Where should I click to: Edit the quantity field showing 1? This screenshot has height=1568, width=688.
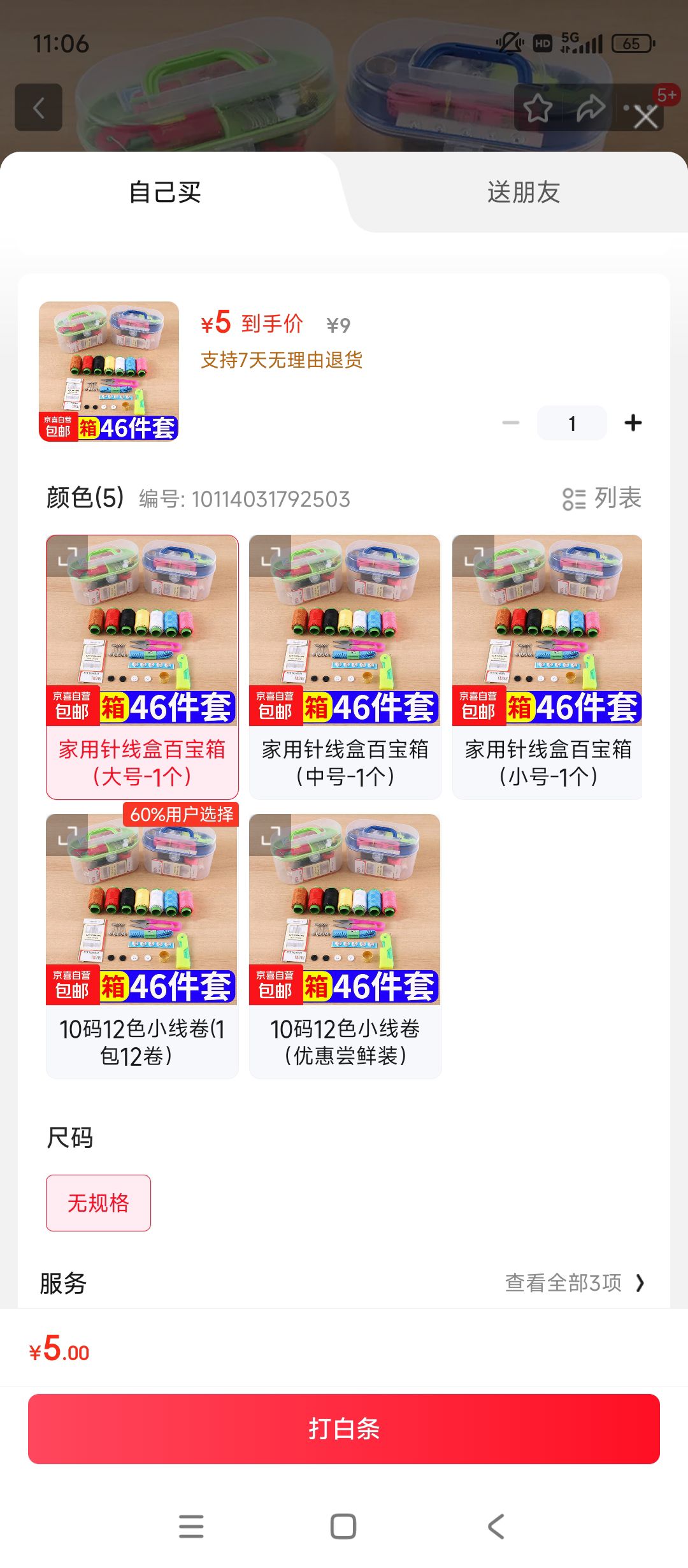click(571, 423)
